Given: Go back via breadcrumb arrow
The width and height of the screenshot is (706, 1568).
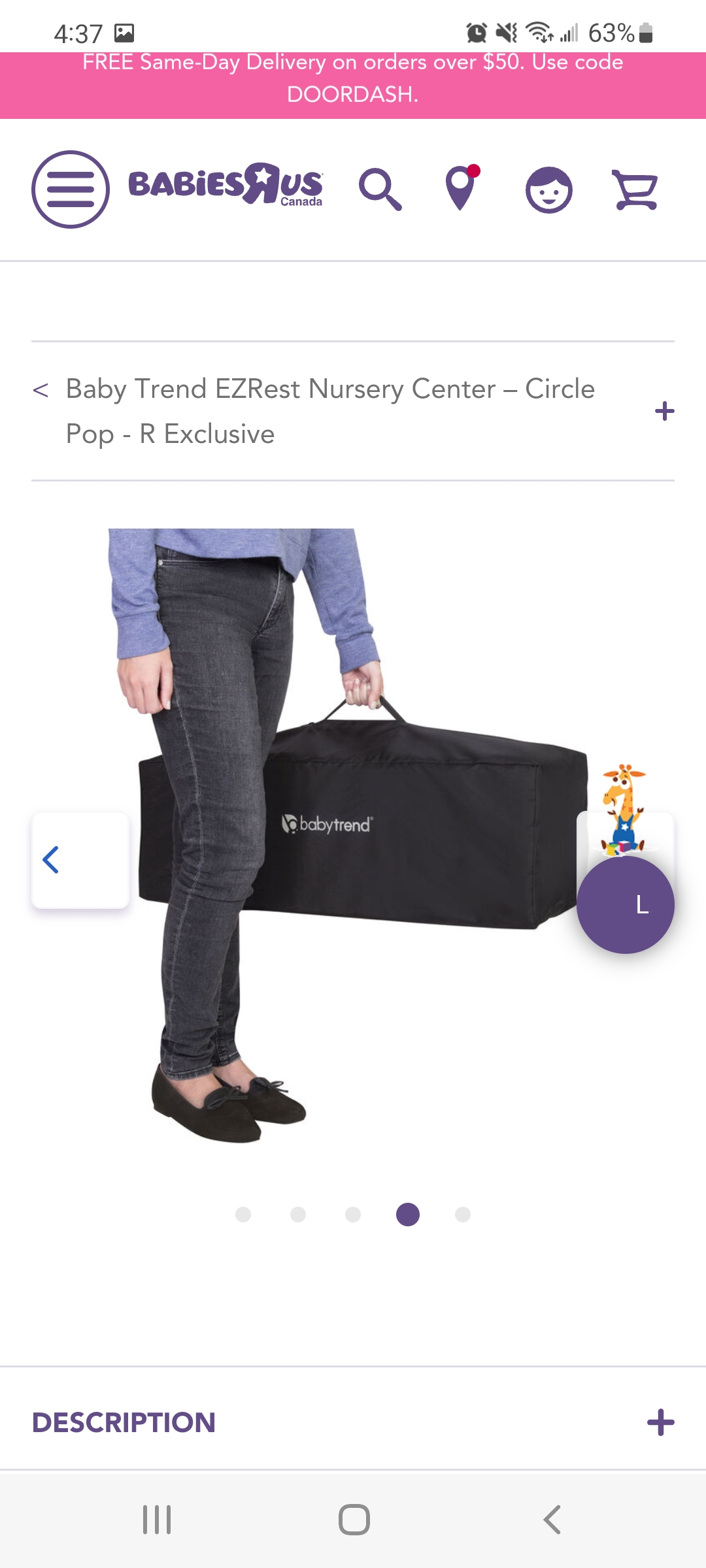Looking at the screenshot, I should click(x=41, y=390).
